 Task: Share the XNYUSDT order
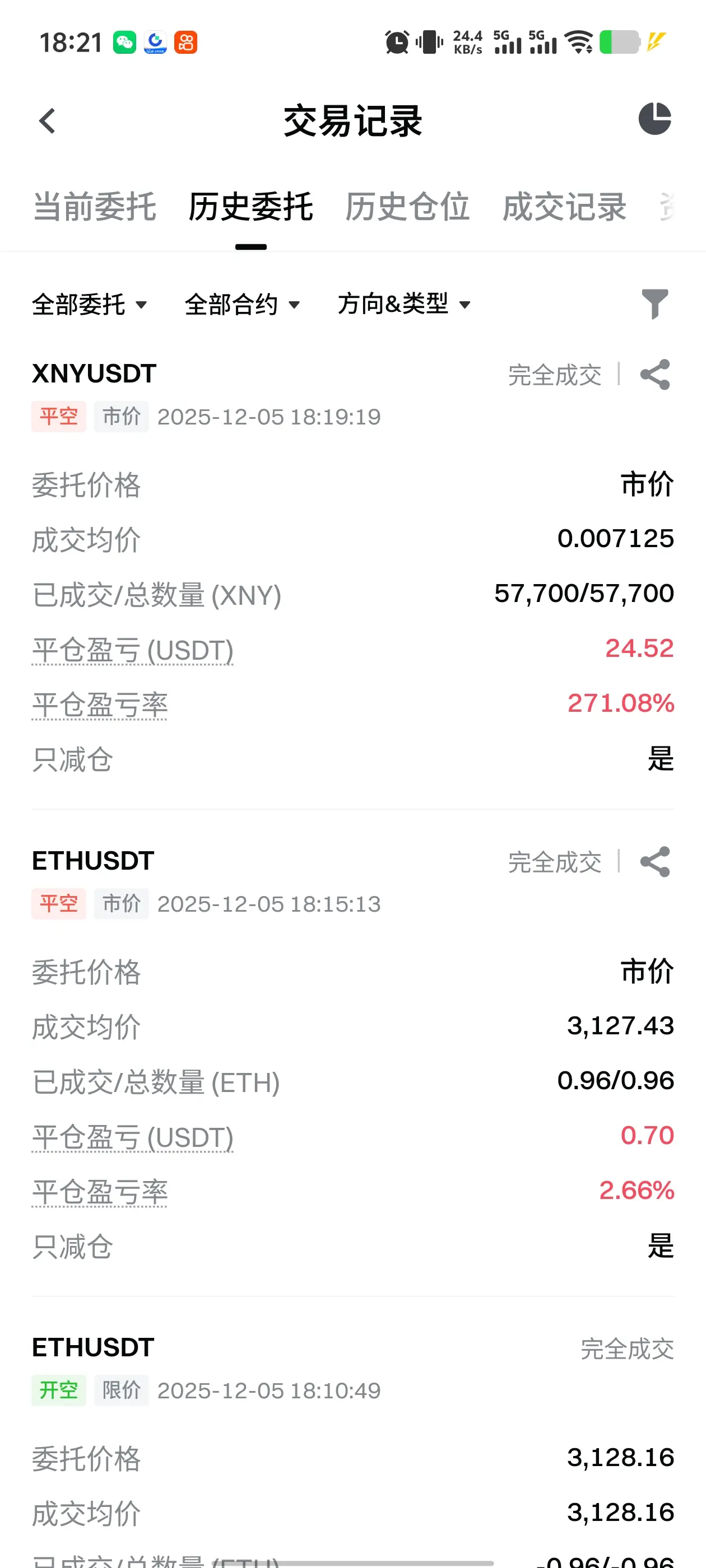(x=655, y=374)
